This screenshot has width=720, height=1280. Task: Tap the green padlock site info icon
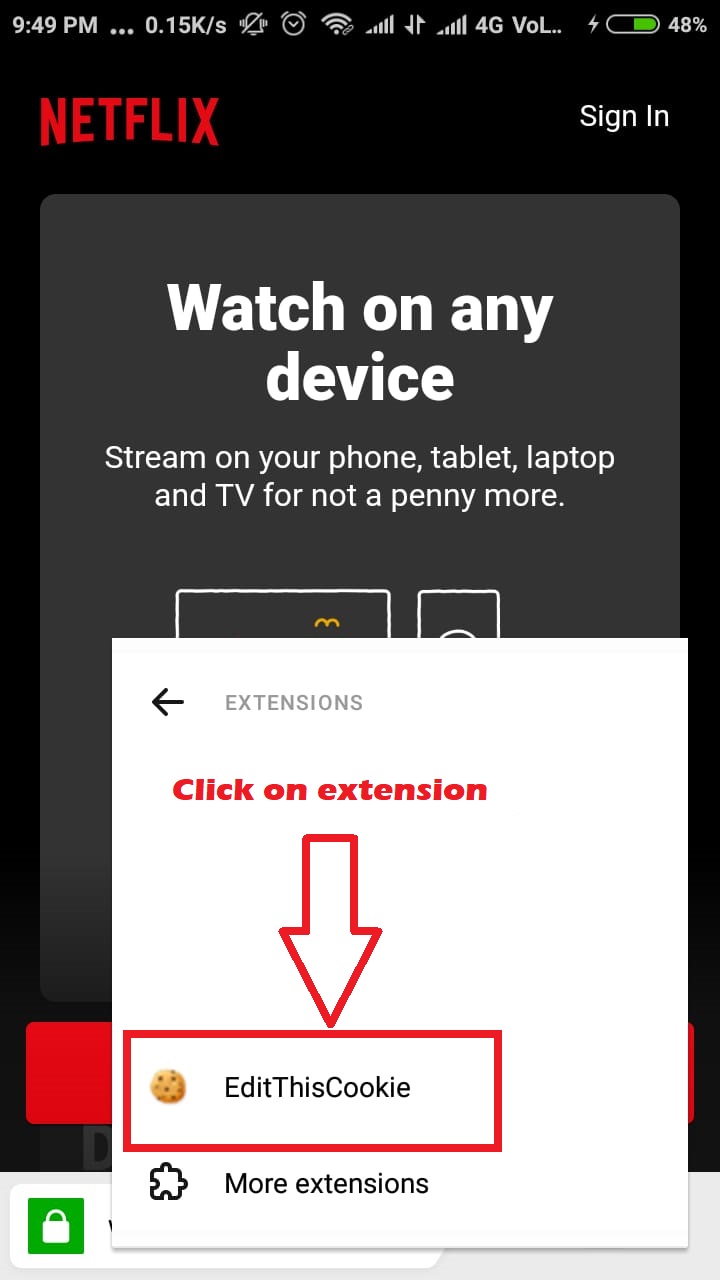tap(56, 1226)
